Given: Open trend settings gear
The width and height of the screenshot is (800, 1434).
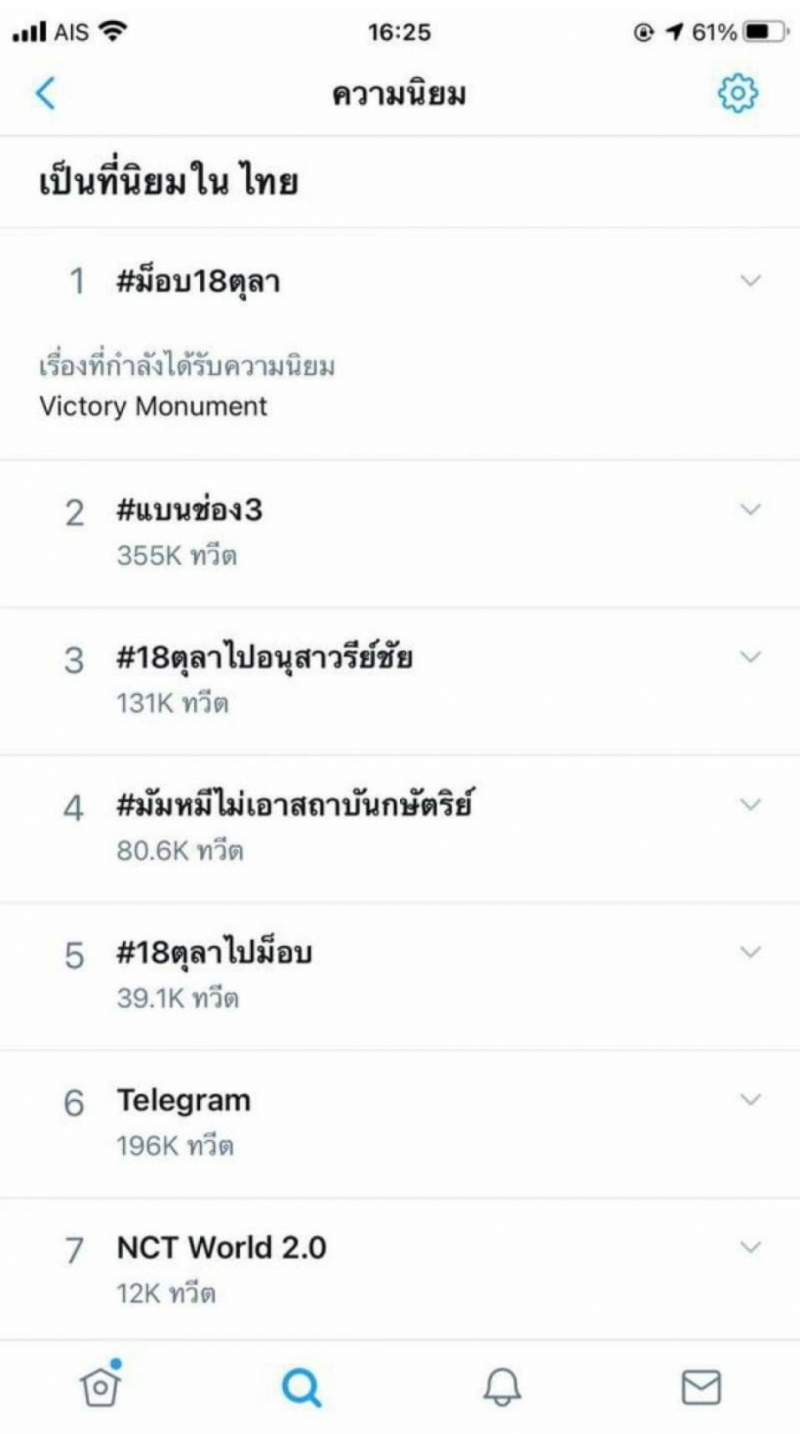Looking at the screenshot, I should 738,94.
